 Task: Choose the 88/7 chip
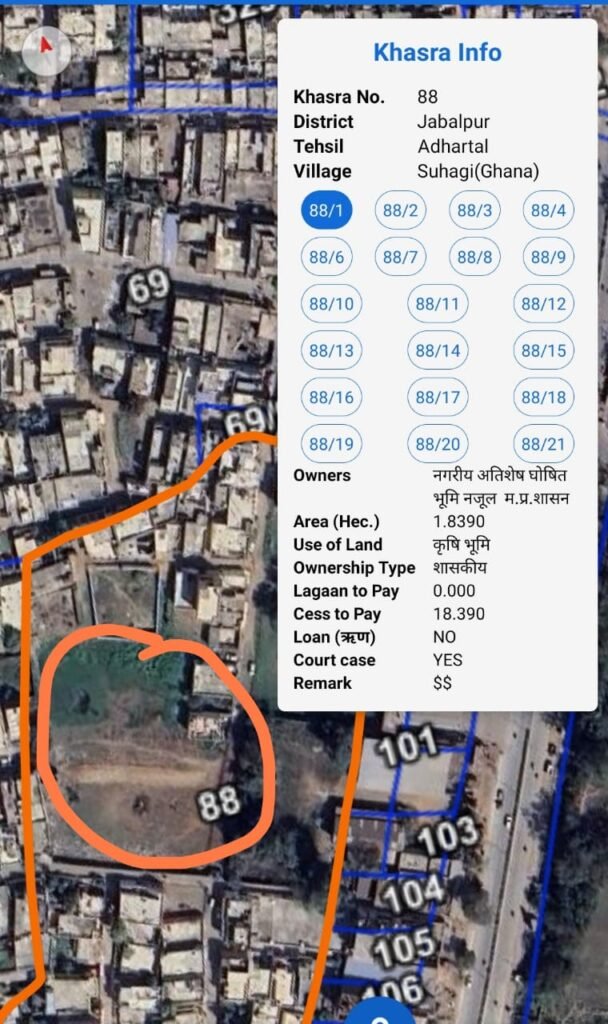[x=400, y=257]
